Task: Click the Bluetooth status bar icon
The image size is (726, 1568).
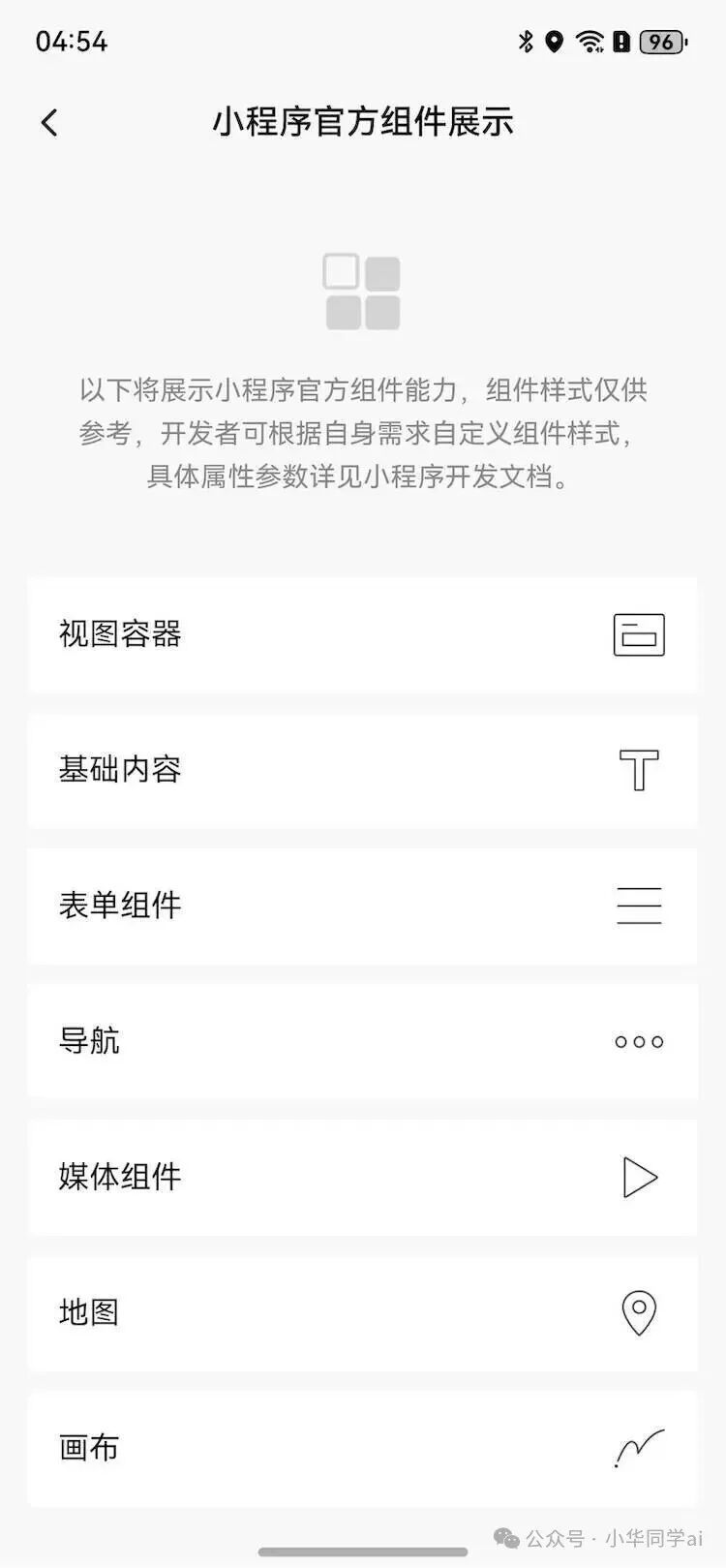Action: (526, 41)
